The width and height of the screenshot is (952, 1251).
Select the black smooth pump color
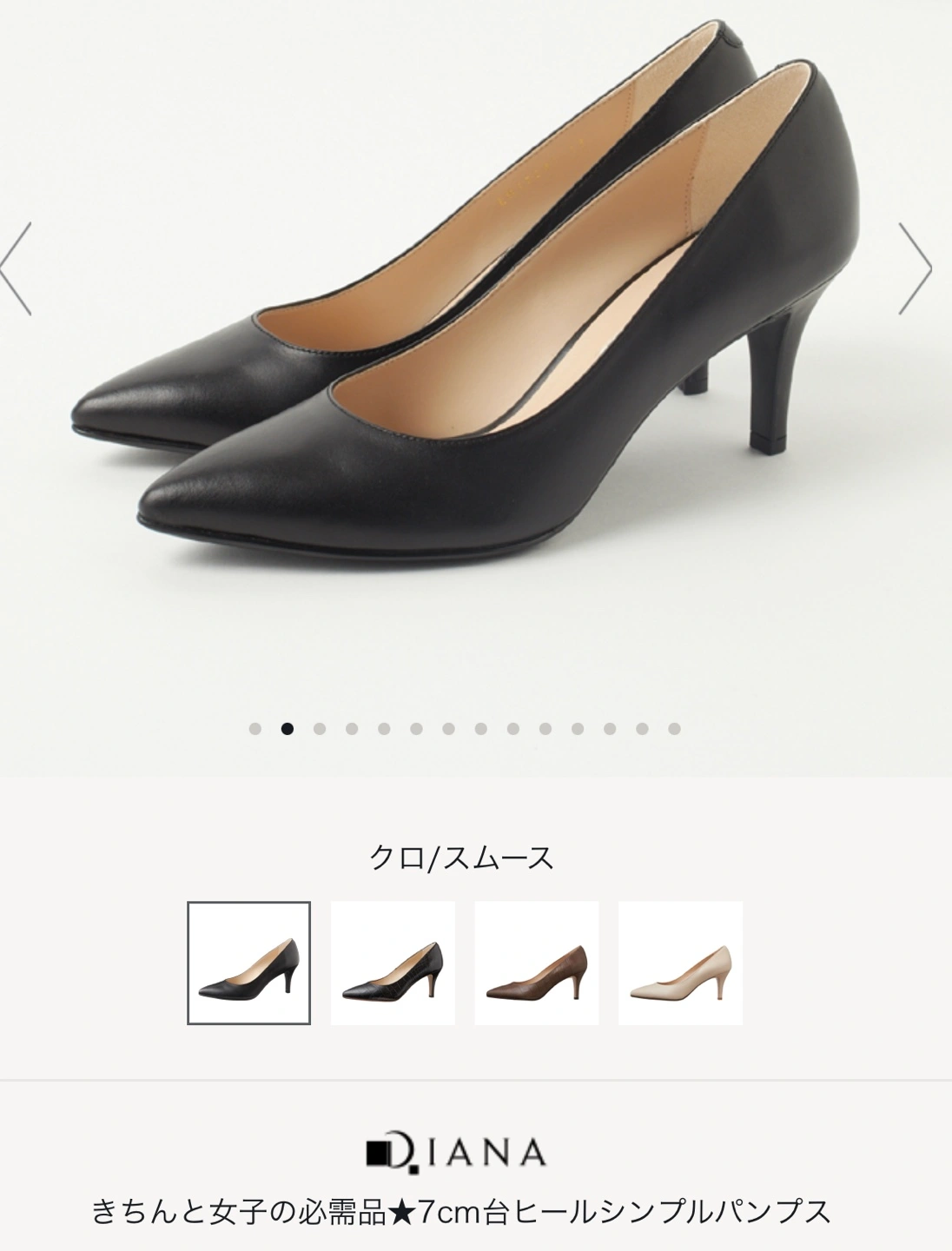(x=248, y=963)
